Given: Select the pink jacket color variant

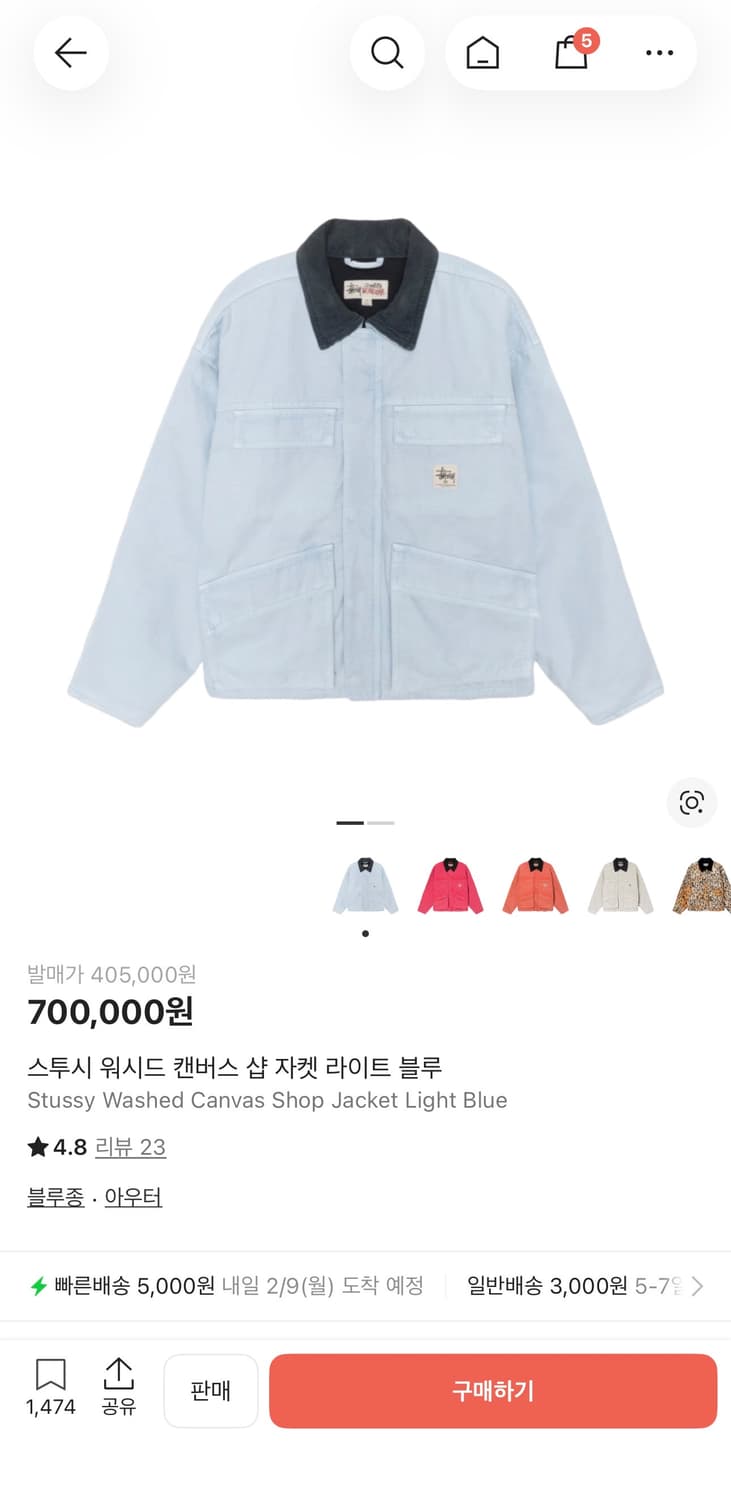Looking at the screenshot, I should pos(450,884).
